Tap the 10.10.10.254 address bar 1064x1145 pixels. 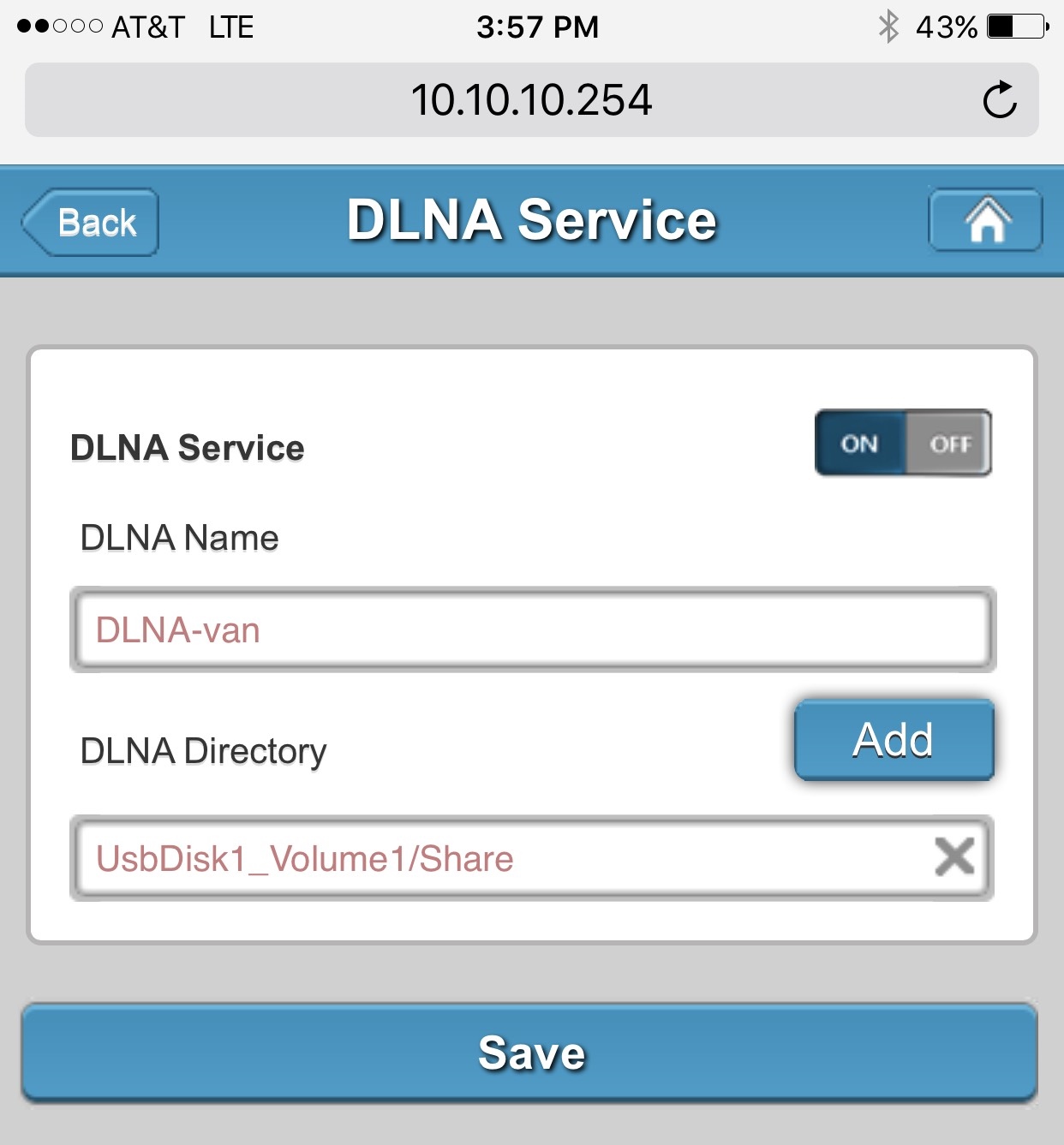point(531,100)
